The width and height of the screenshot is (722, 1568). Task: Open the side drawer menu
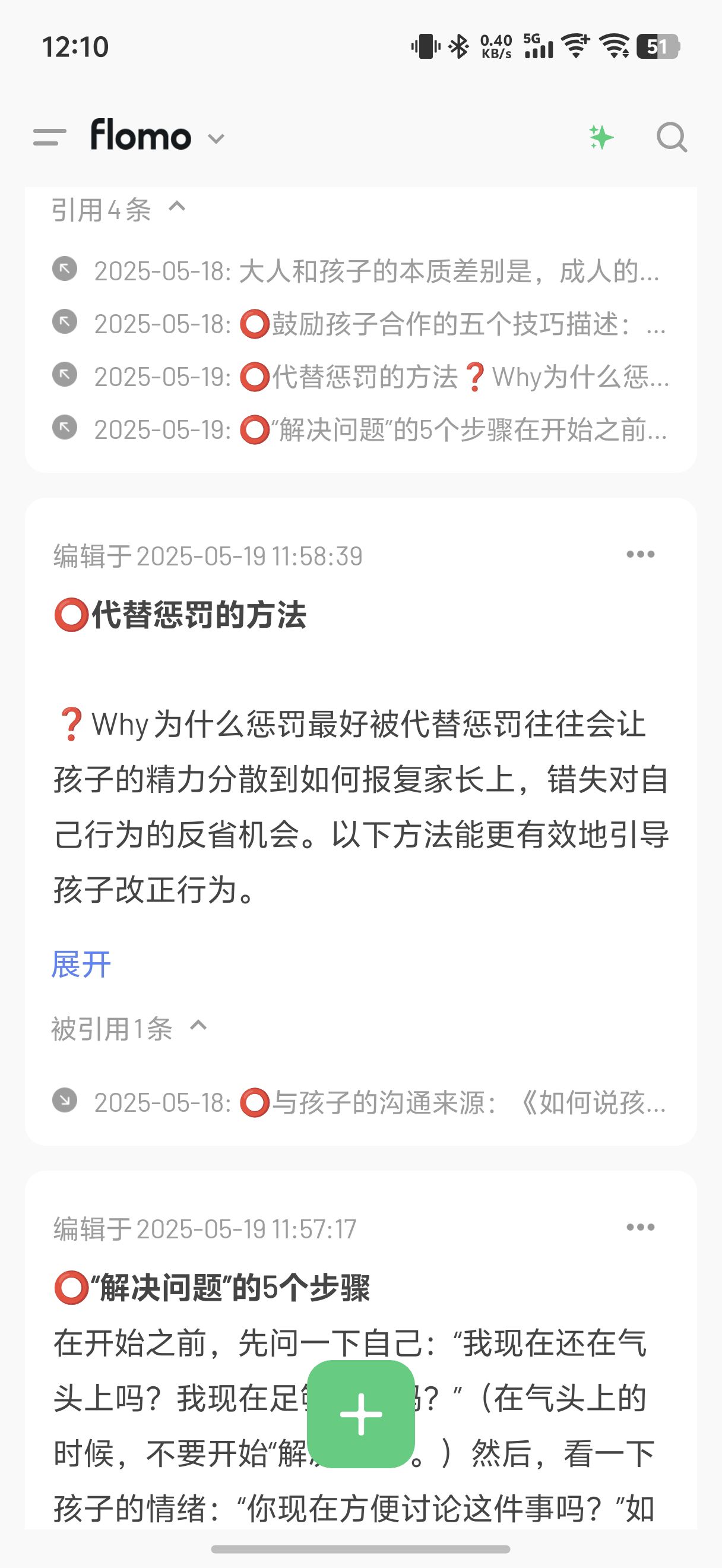point(49,137)
